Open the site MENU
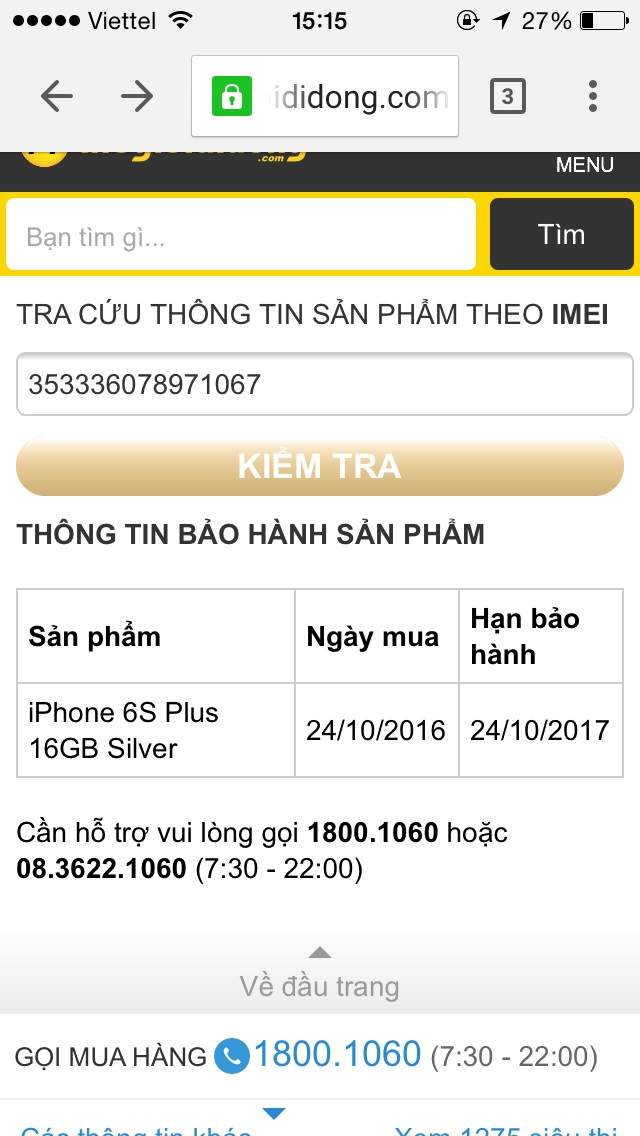The height and width of the screenshot is (1136, 640). point(584,165)
